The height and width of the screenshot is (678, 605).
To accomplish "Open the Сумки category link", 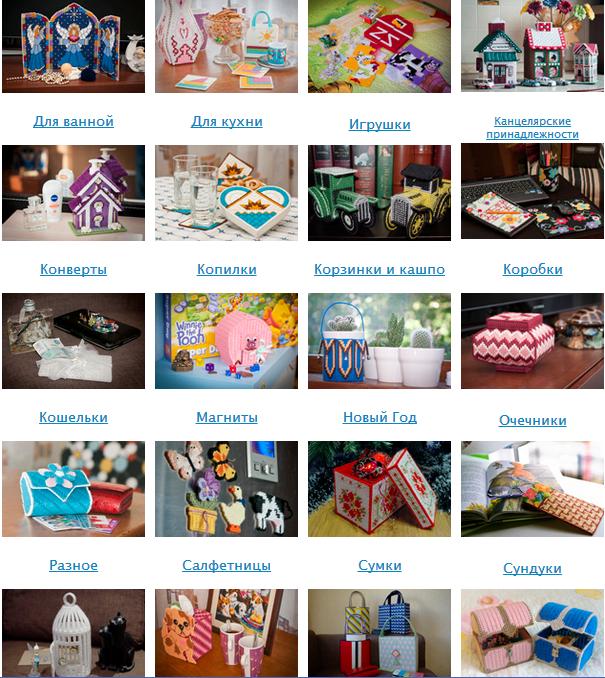I will coord(379,566).
